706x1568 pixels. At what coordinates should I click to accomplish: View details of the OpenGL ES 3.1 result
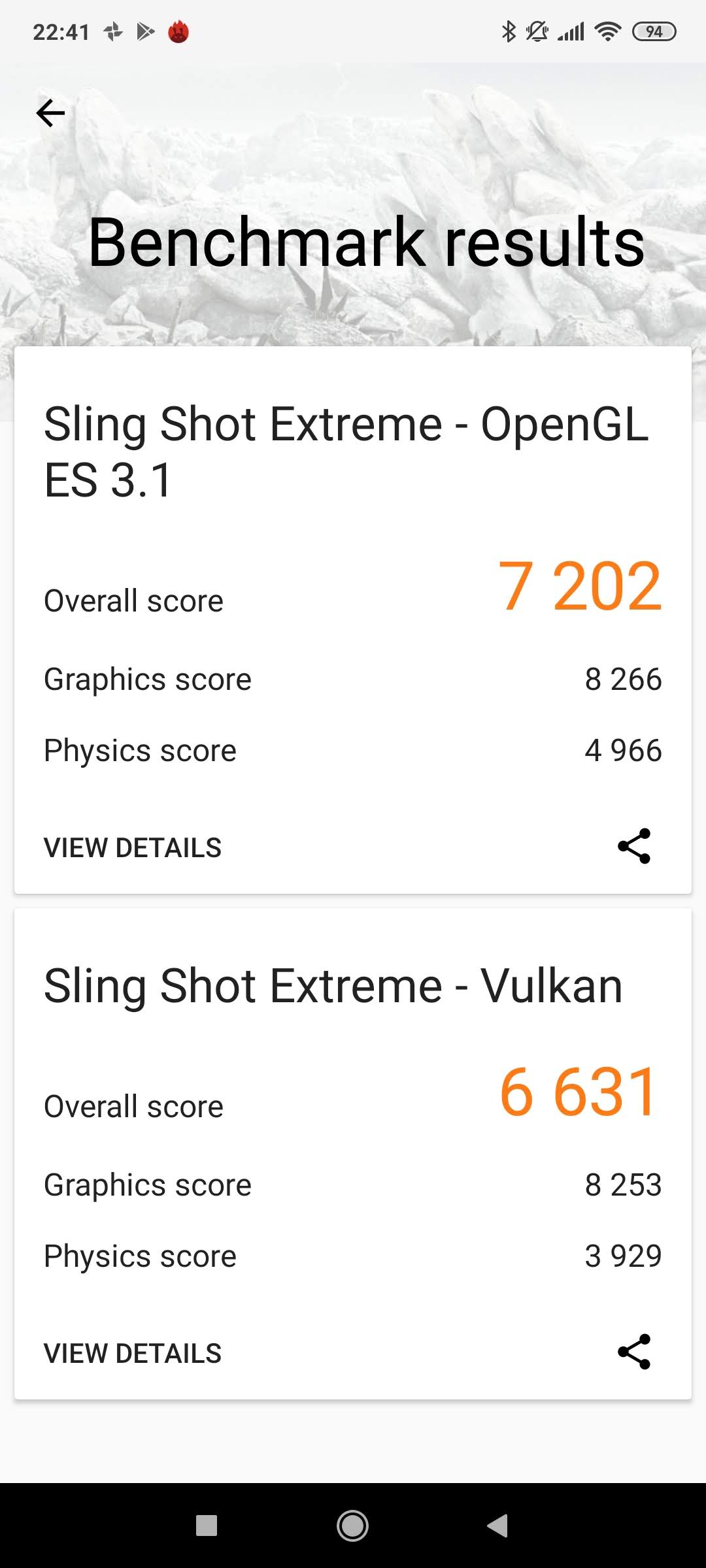133,847
